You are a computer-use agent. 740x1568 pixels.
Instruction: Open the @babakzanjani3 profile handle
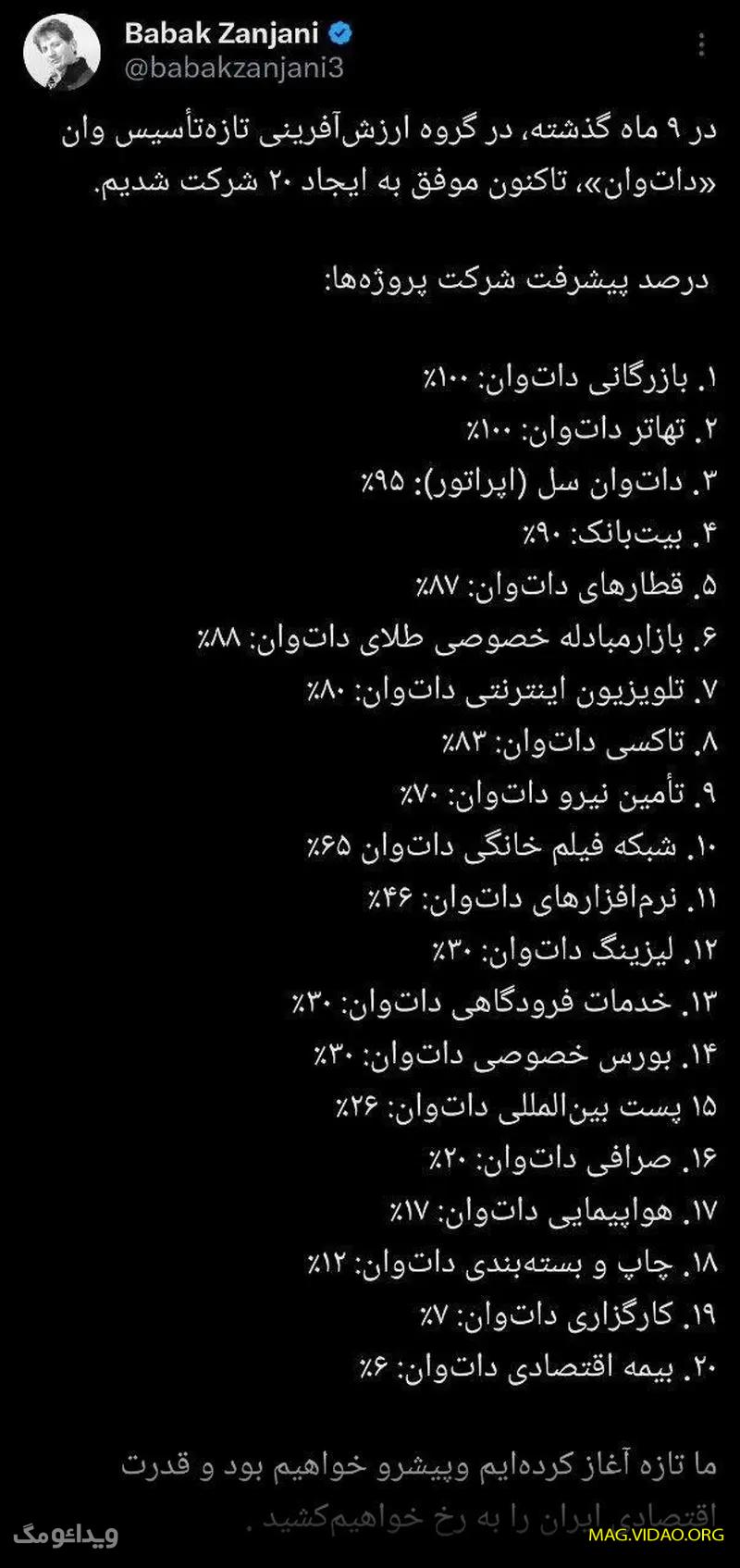click(234, 68)
